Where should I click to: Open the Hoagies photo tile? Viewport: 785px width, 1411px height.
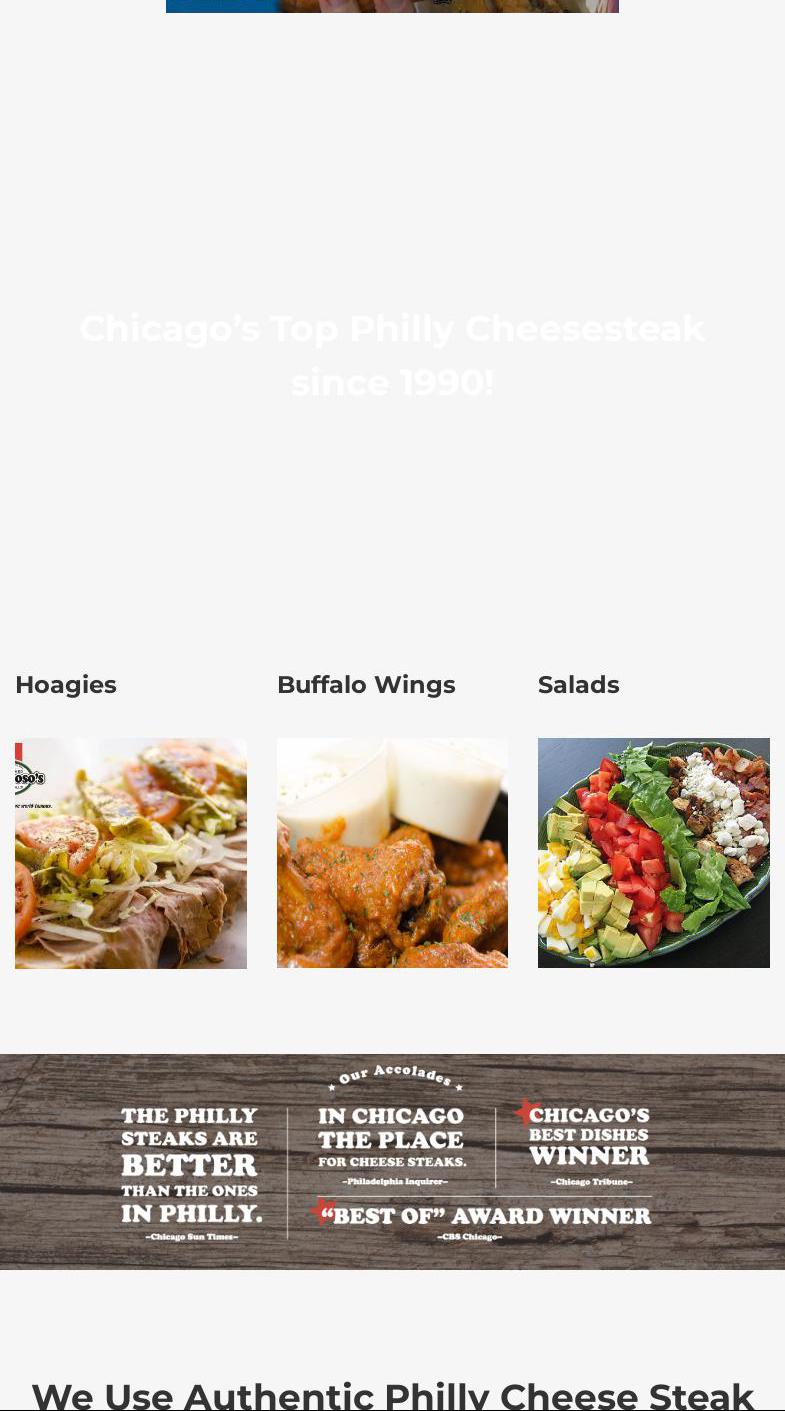(131, 853)
